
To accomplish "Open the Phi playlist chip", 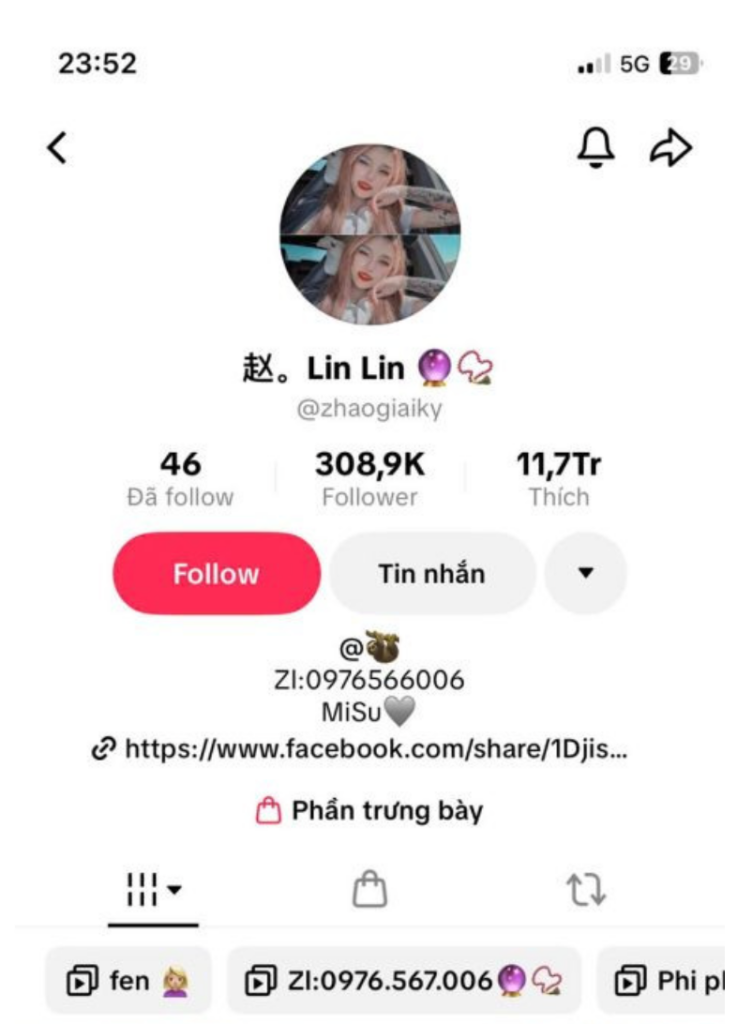I will (x=664, y=981).
